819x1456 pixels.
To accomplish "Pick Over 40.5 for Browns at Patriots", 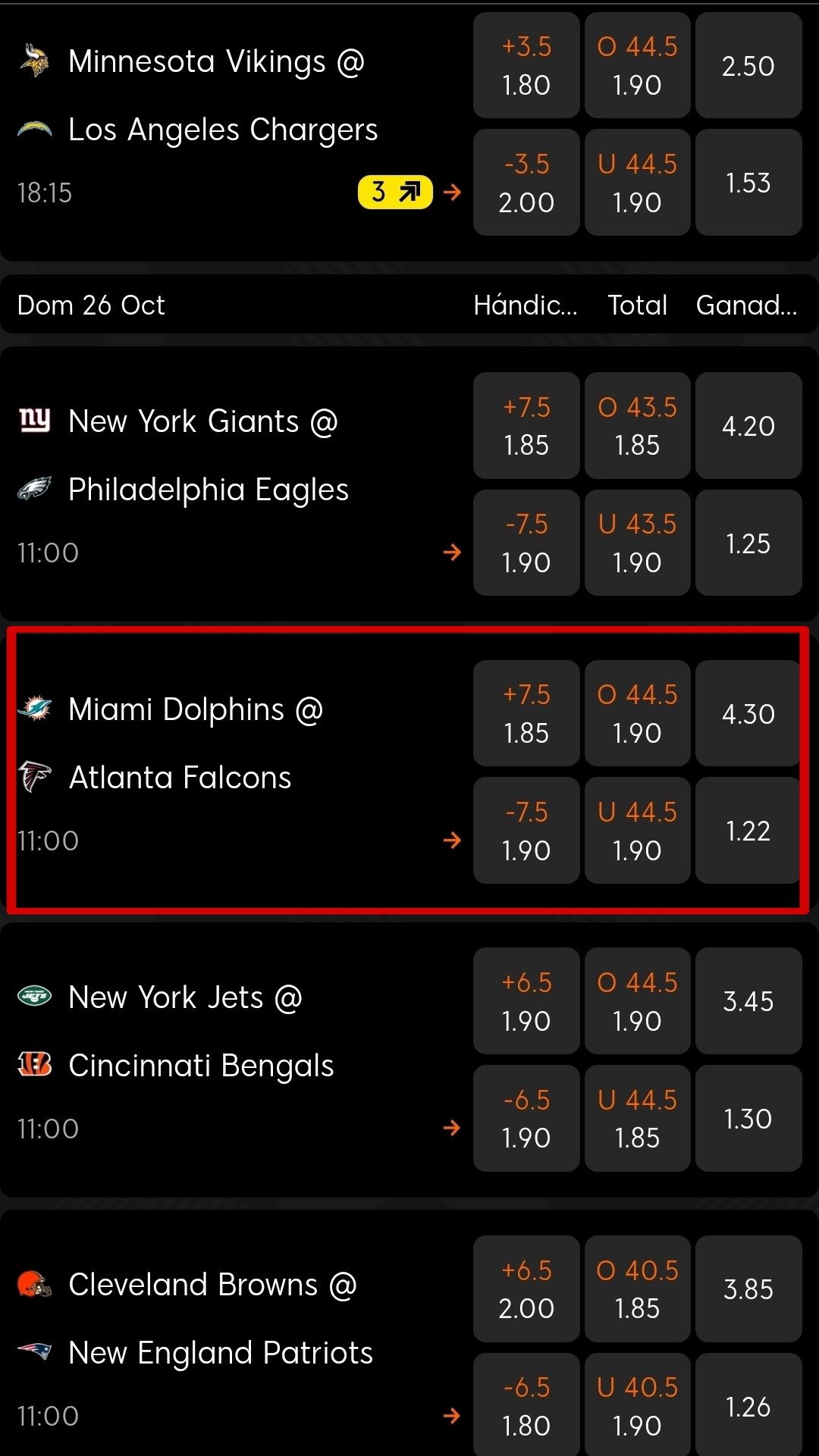I will [x=637, y=1288].
